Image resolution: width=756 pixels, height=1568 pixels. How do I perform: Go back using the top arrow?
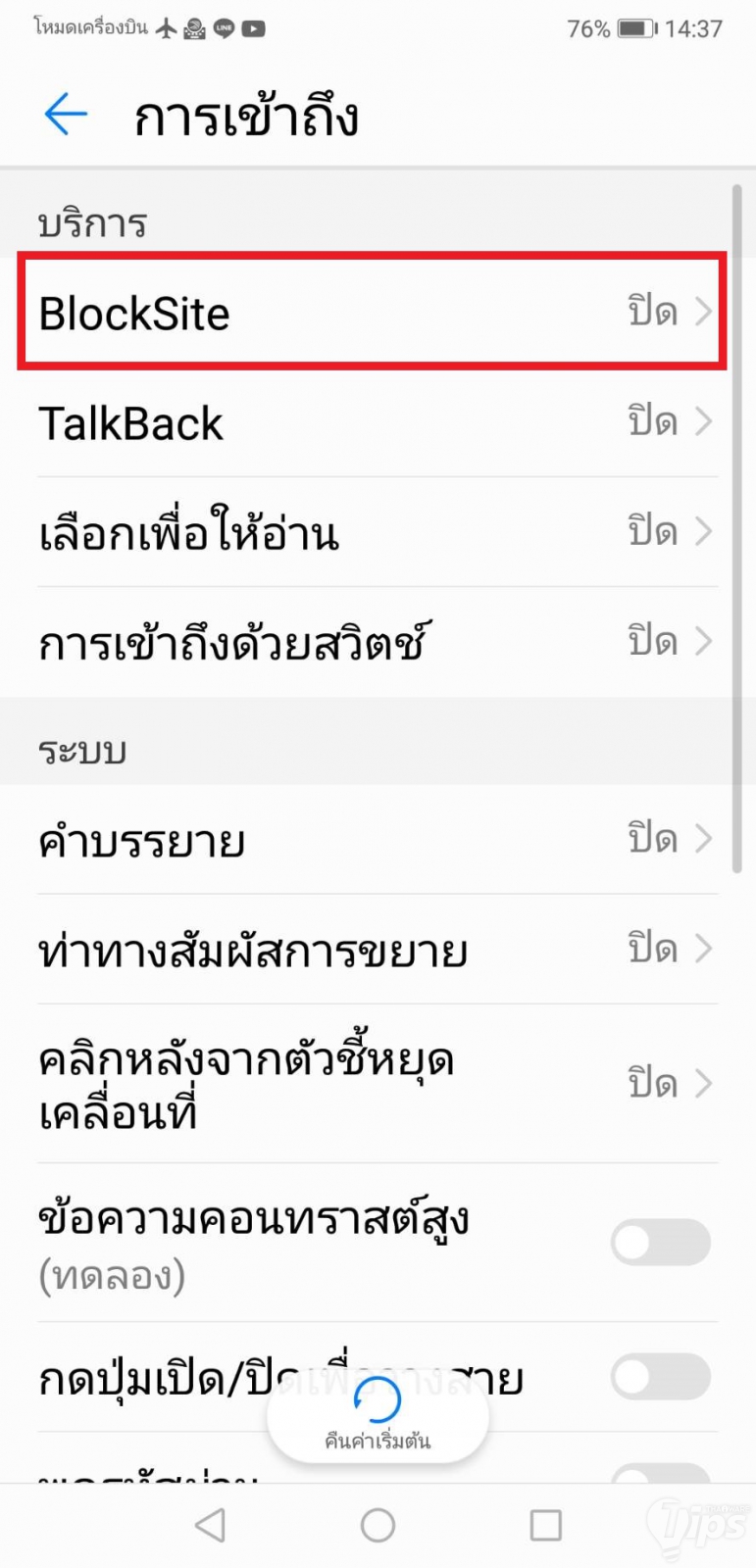click(66, 115)
